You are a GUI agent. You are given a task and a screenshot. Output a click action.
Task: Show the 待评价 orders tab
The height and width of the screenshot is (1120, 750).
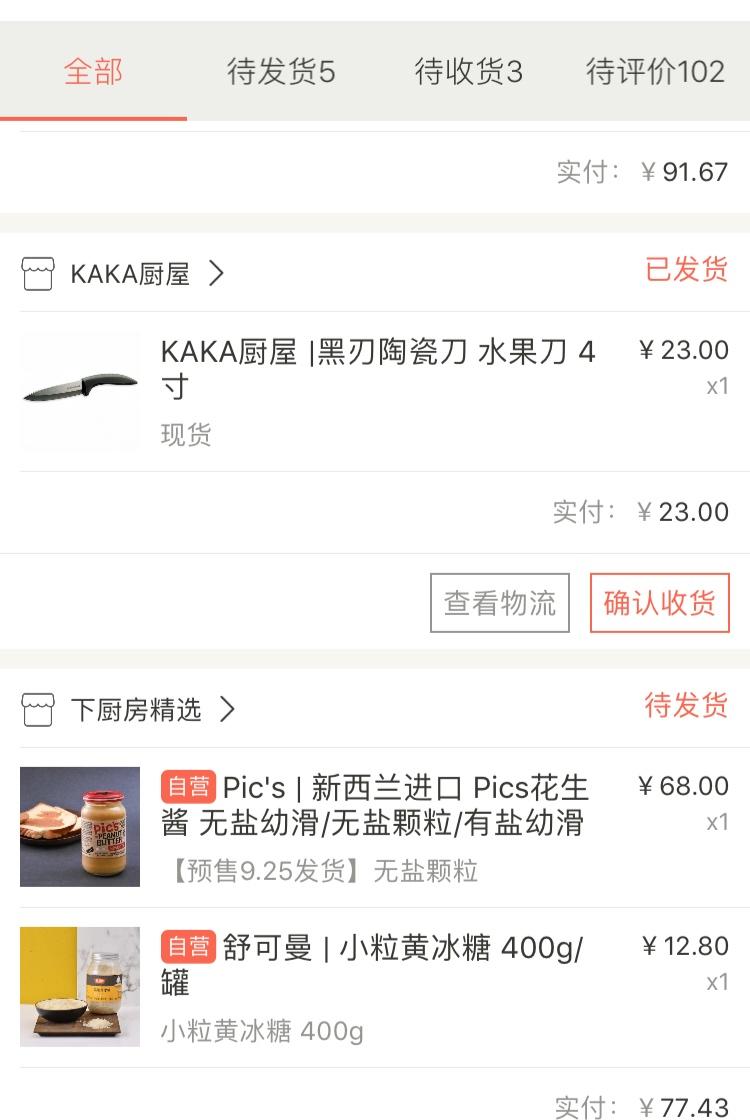click(655, 72)
